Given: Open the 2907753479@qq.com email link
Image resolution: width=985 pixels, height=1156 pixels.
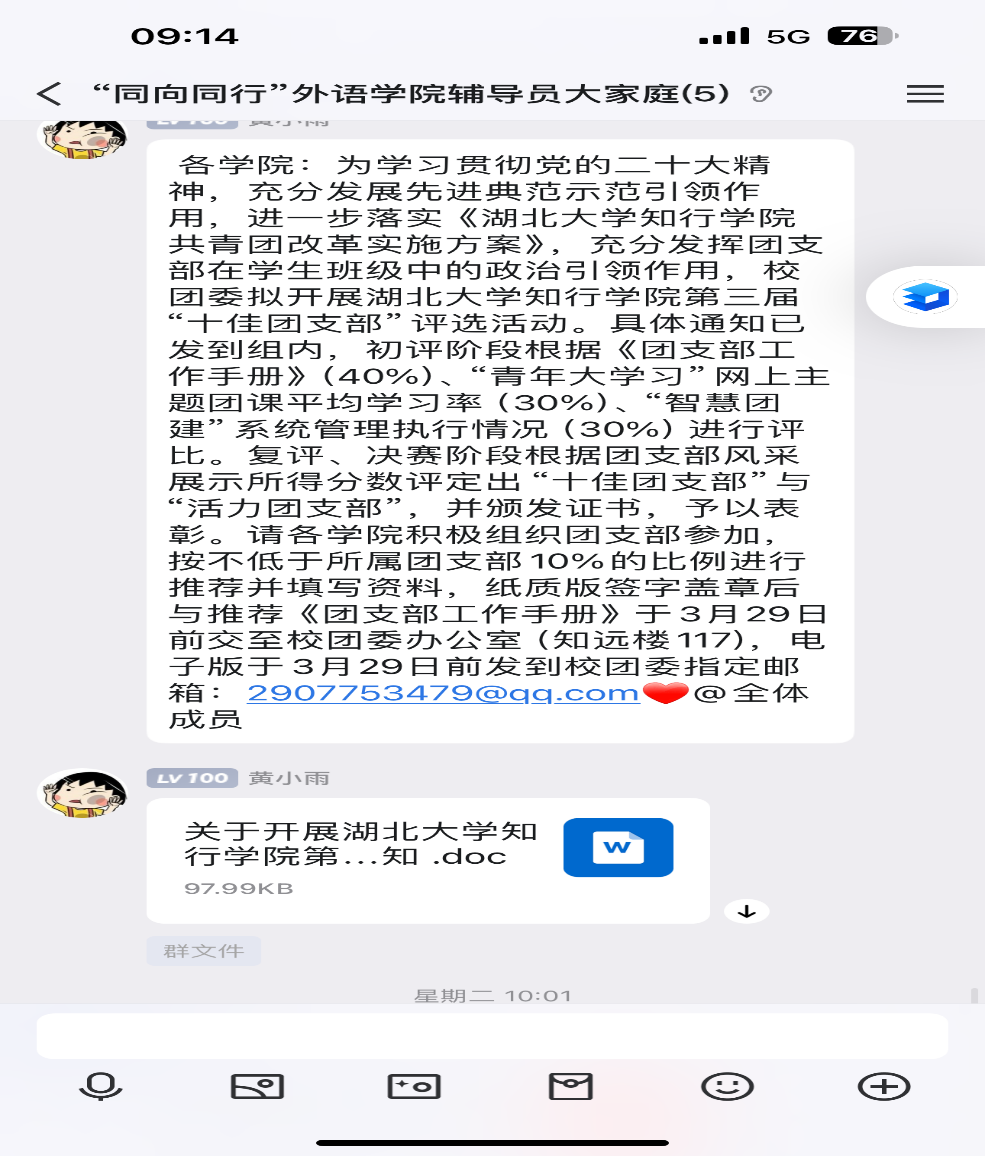Looking at the screenshot, I should point(443,693).
